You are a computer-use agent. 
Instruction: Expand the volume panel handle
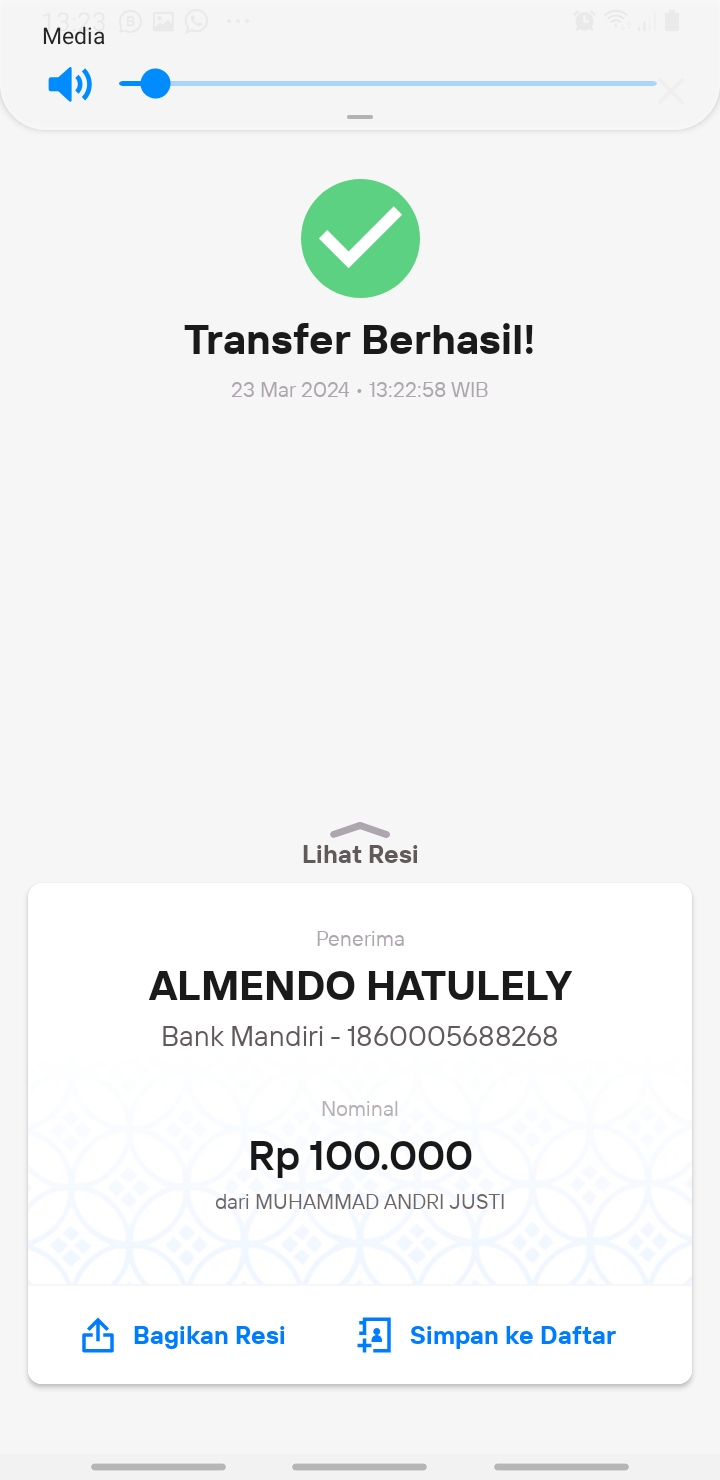[x=360, y=117]
